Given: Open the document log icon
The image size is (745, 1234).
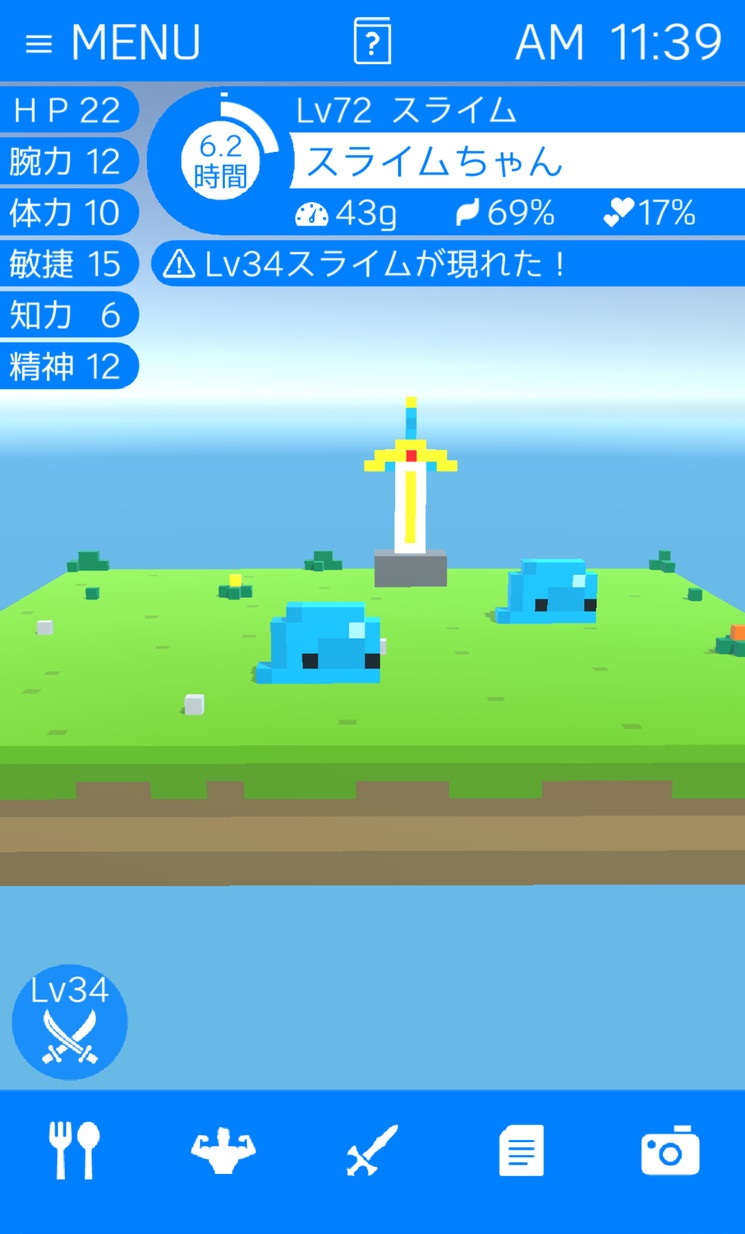Looking at the screenshot, I should pos(521,1152).
